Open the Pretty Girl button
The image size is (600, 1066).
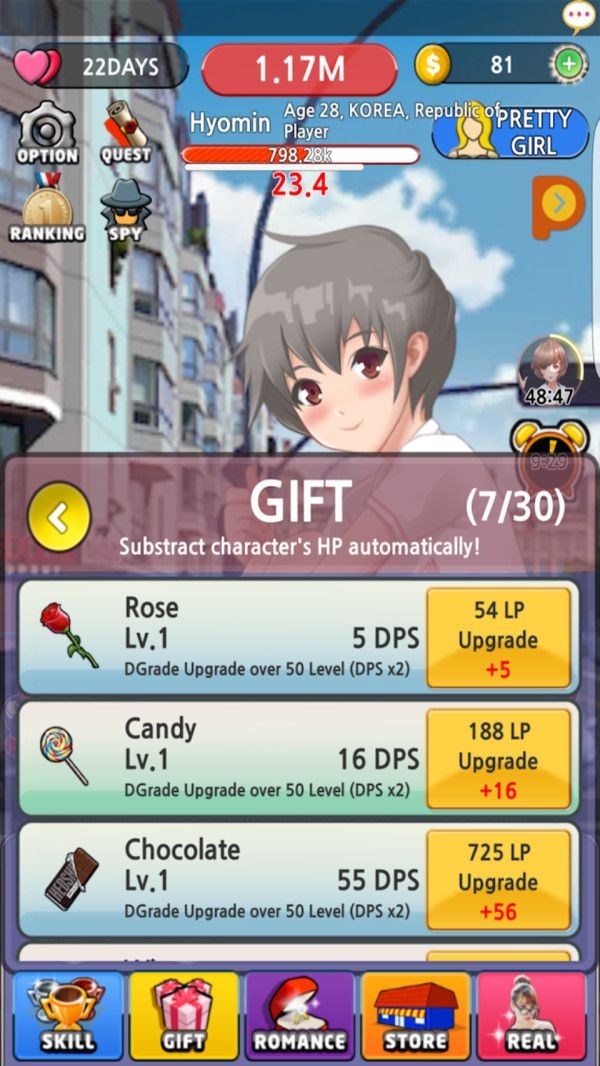(x=510, y=132)
